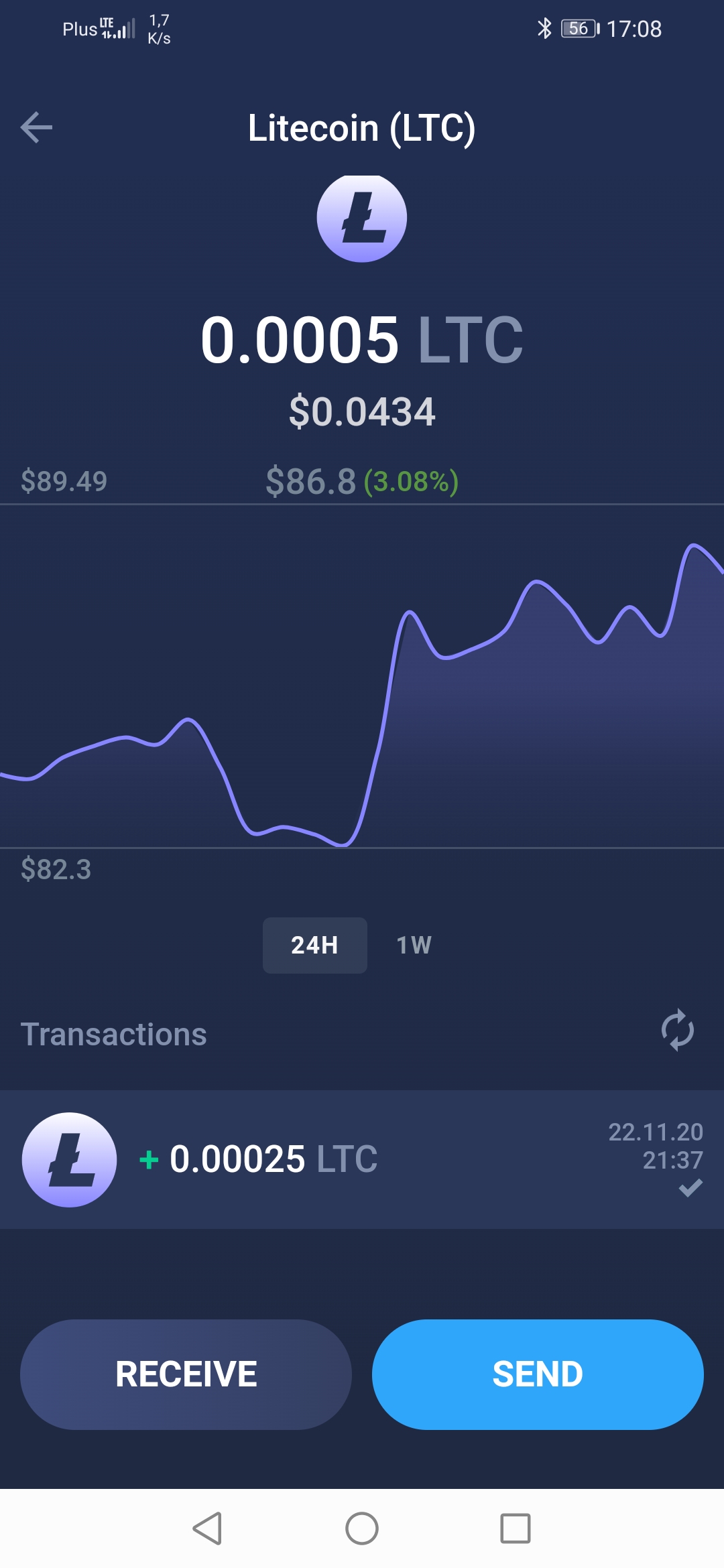
Task: Select the 24H chart range
Action: [x=314, y=945]
